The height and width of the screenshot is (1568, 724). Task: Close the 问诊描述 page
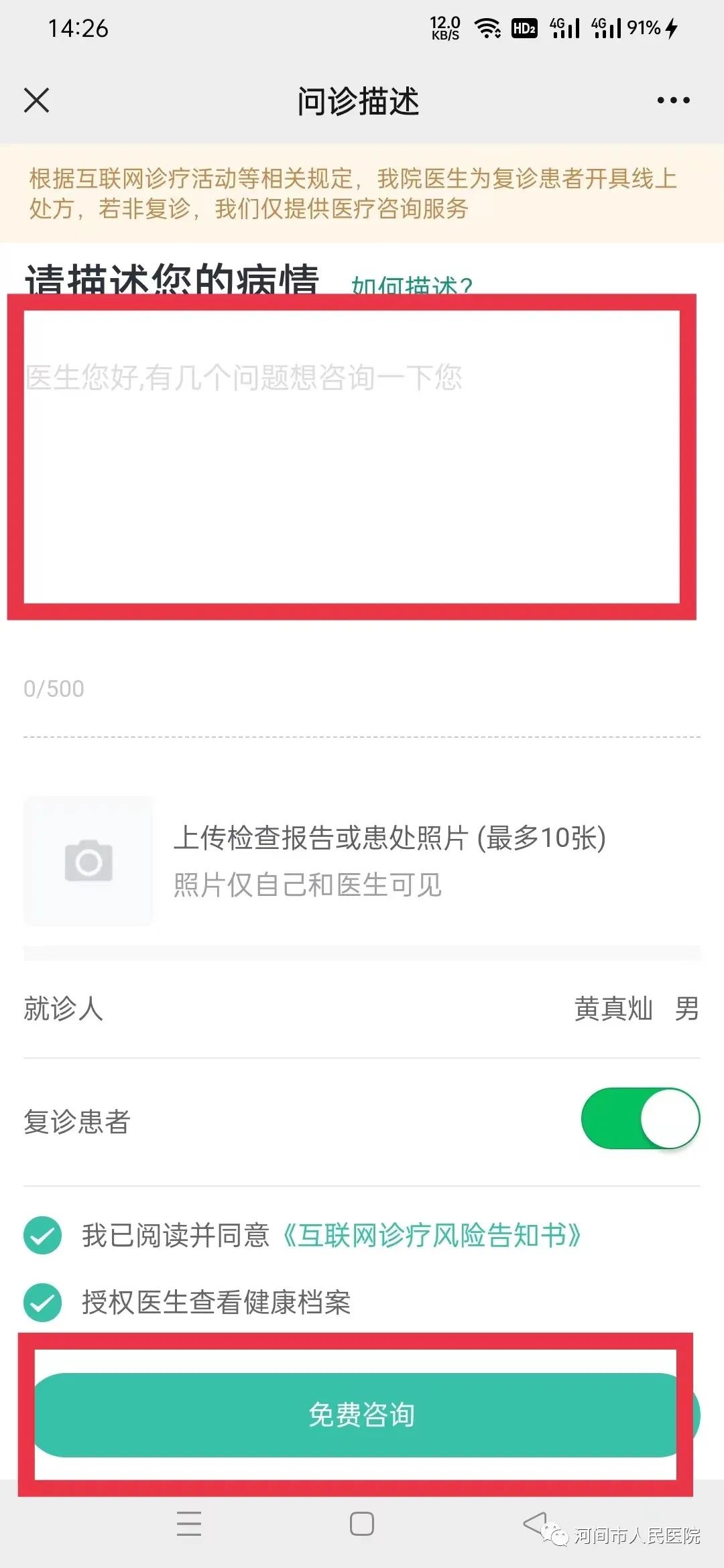37,101
